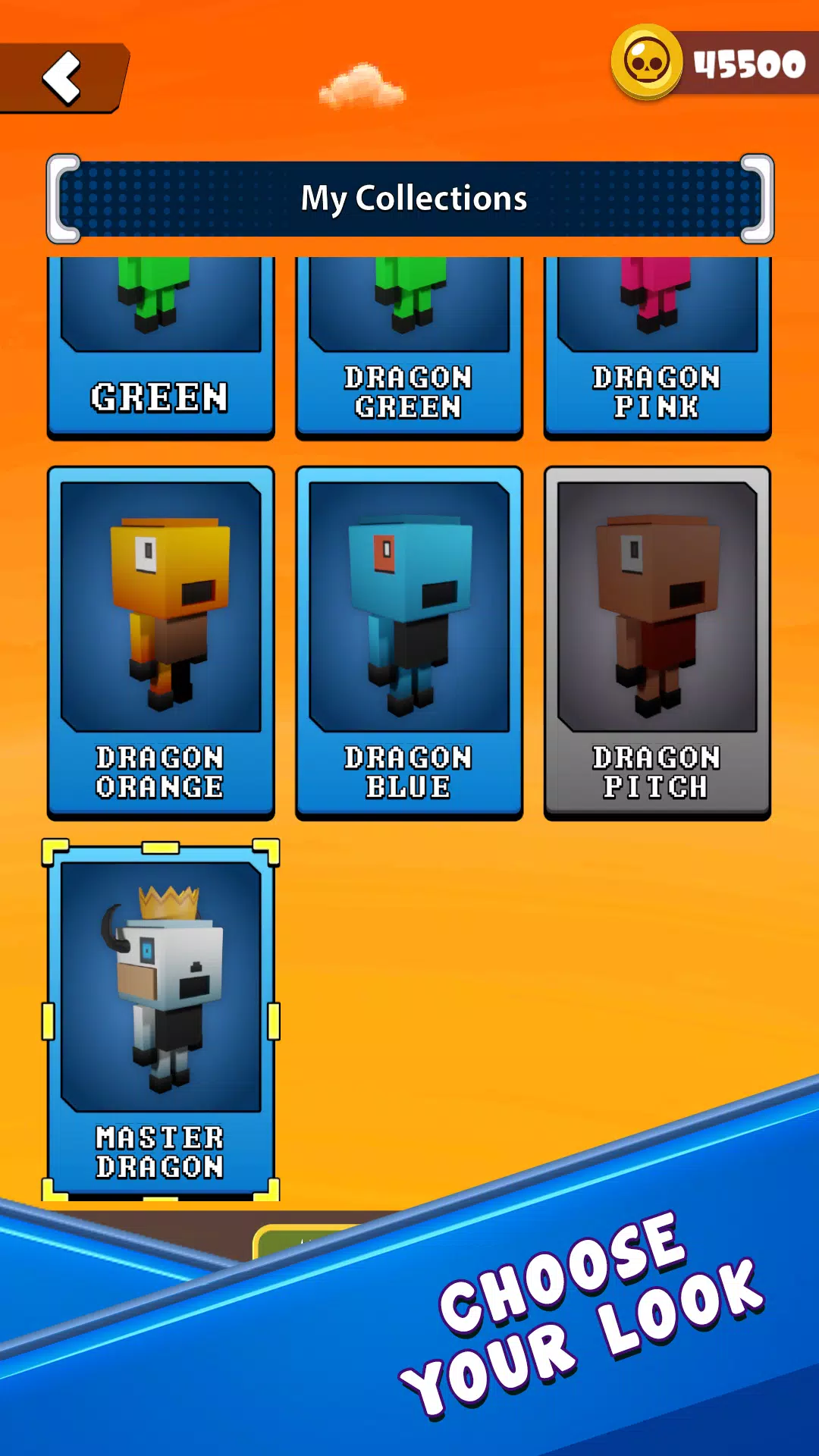Tap the locked Dragon Pitch card
819x1456 pixels.
[x=657, y=642]
